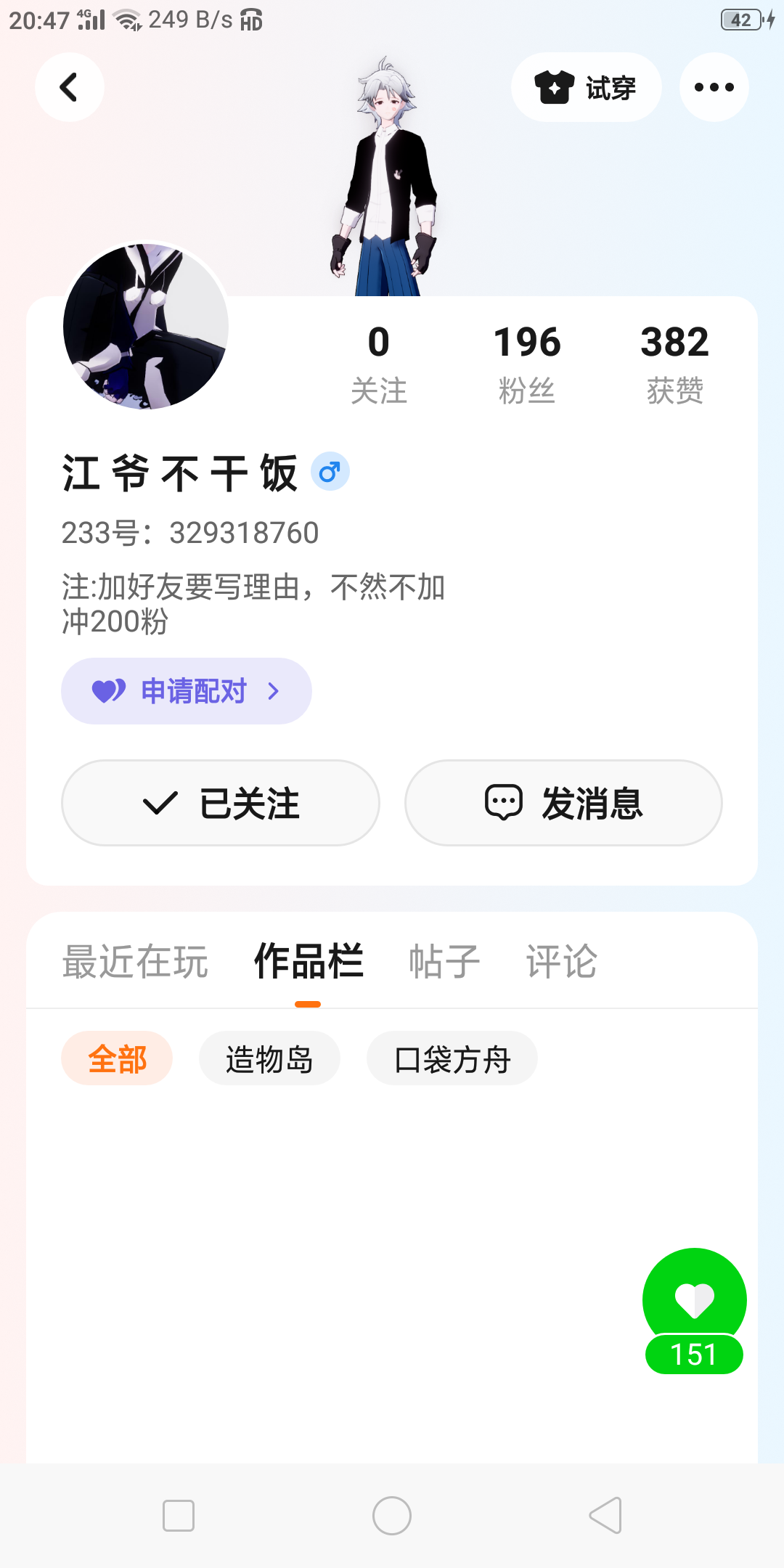Switch to the 最近在玩 tab
This screenshot has height=1568, width=784.
pos(135,962)
